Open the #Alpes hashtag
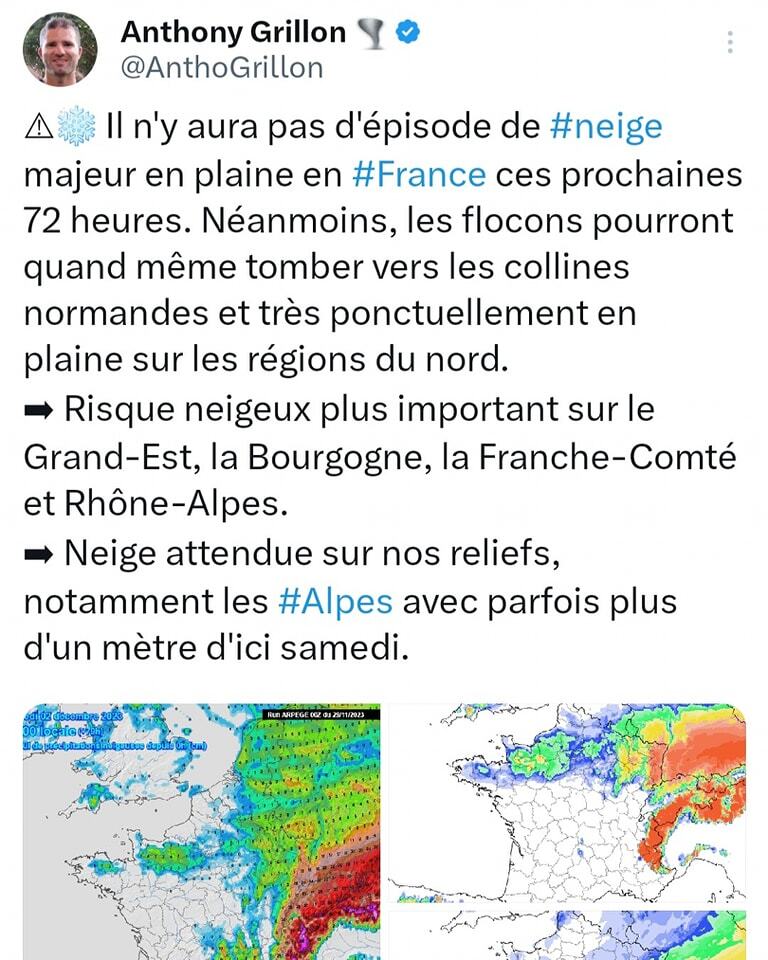 point(335,602)
